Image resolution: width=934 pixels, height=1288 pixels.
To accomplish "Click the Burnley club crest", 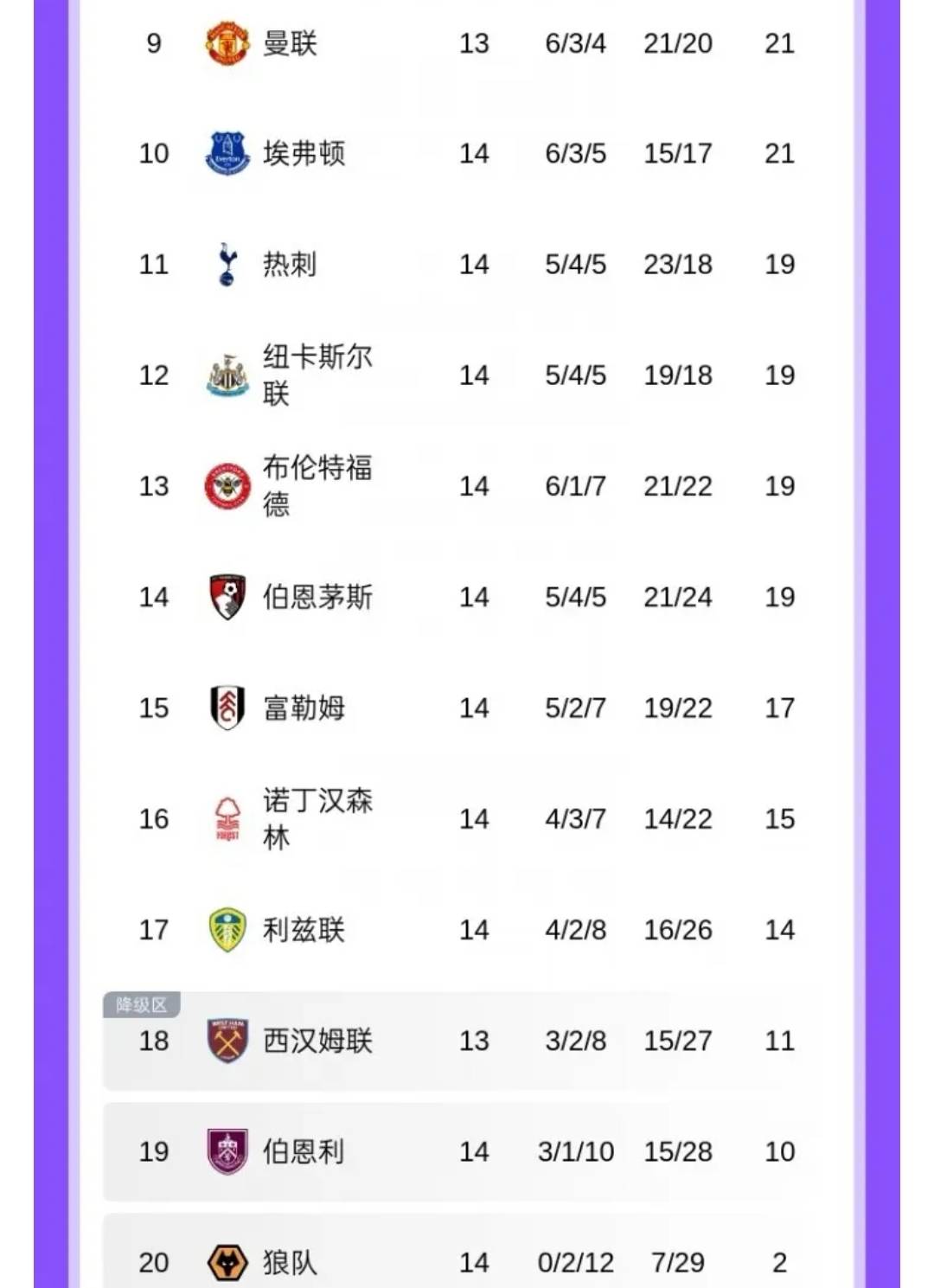I will click(227, 1151).
